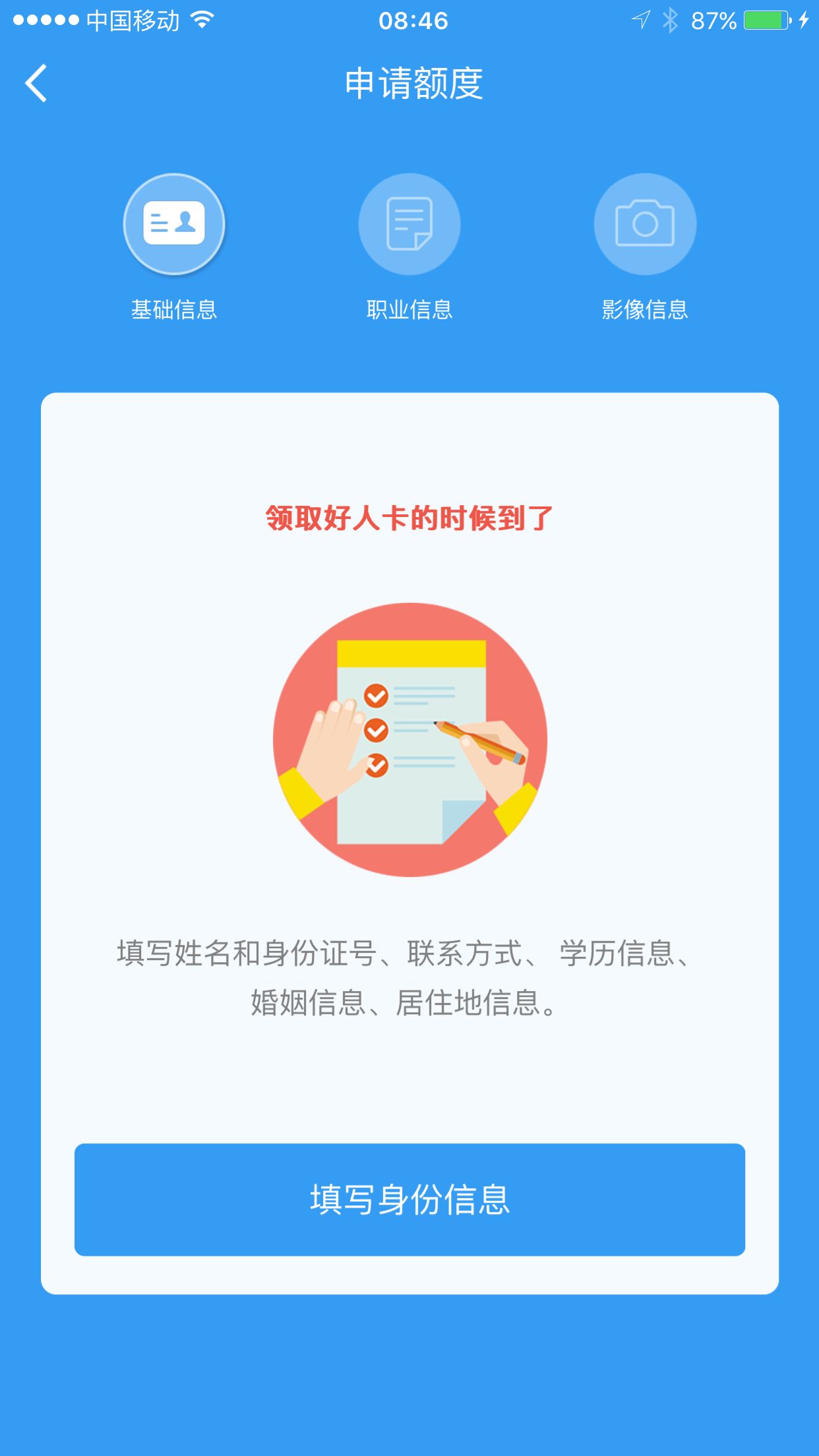Viewport: 819px width, 1456px height.
Task: Tap the 填写身份信息 button
Action: tap(409, 1199)
